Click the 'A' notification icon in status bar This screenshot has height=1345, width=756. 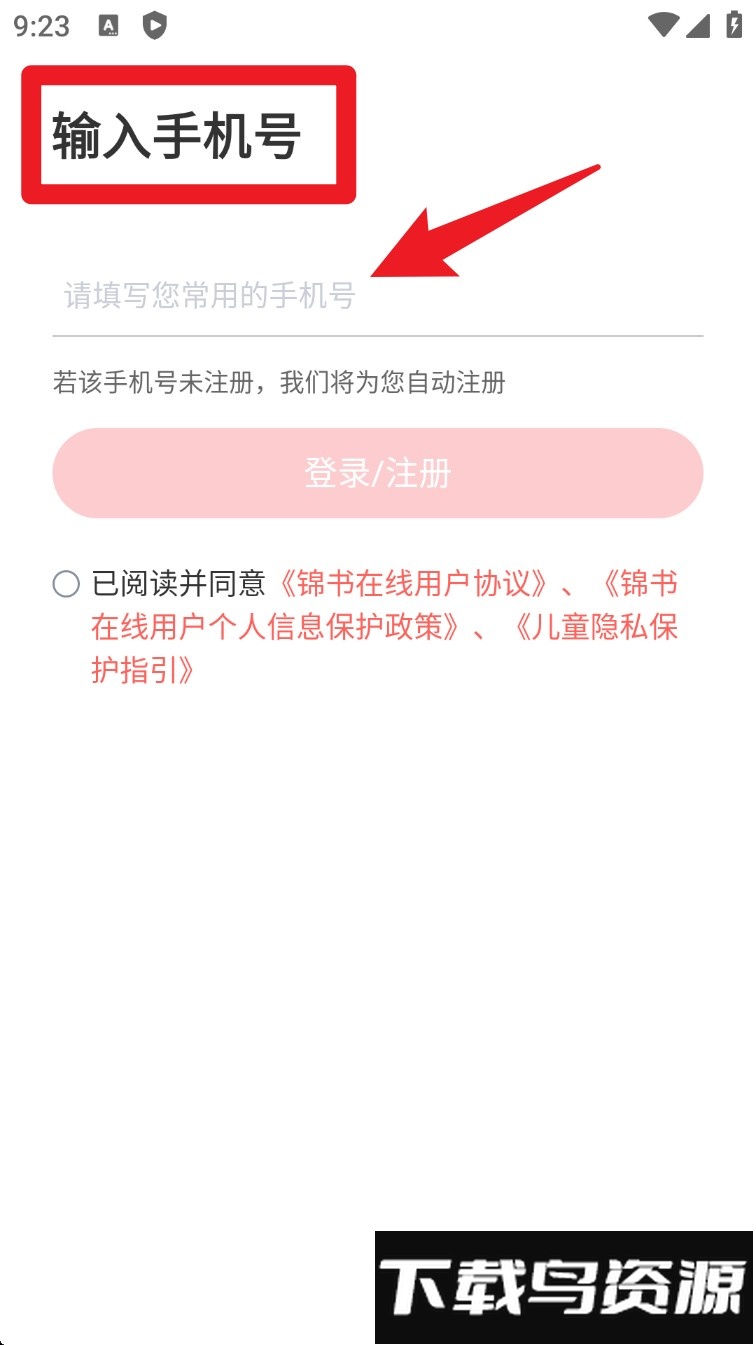107,26
